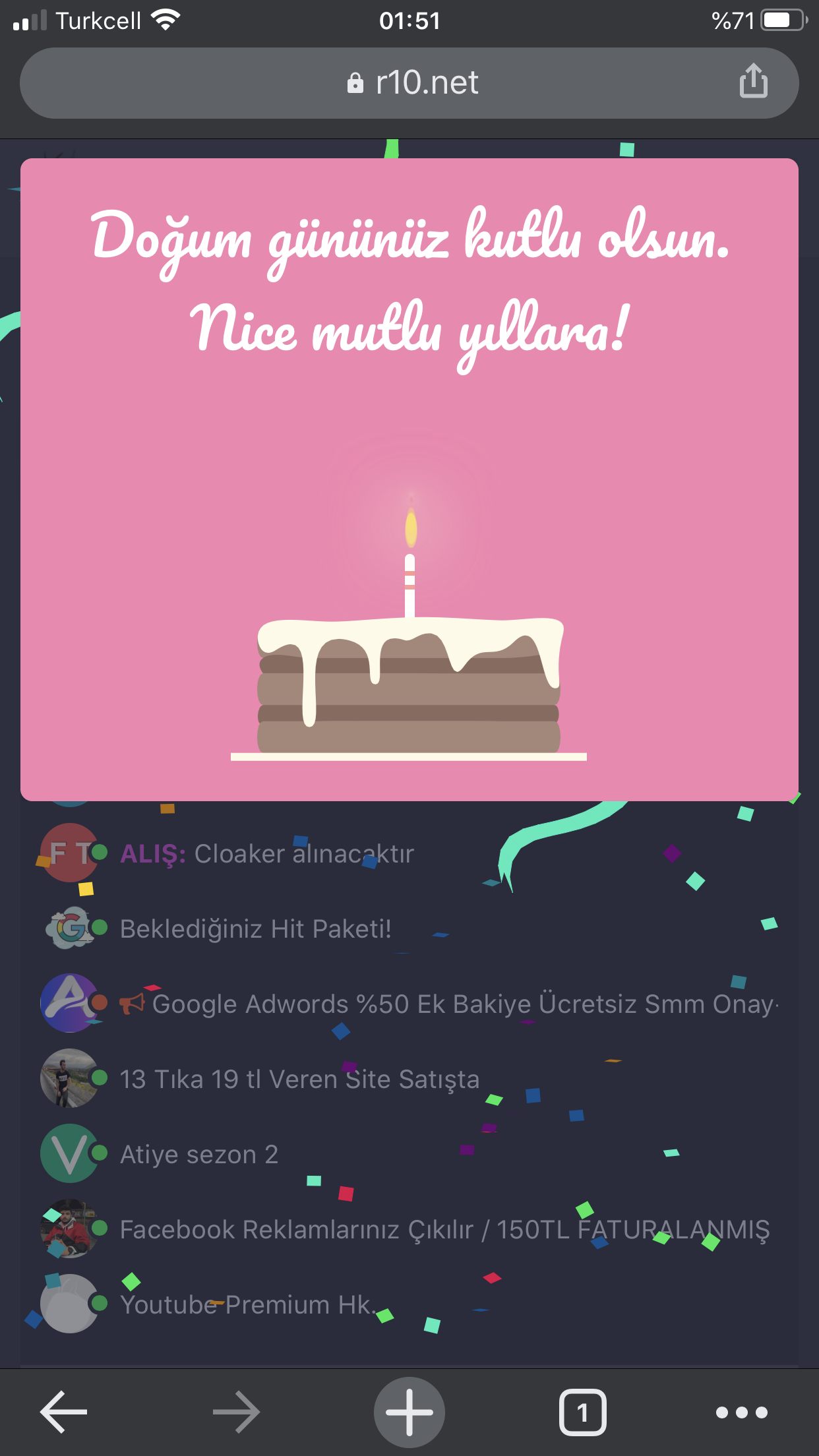Open the Facebook Reklamlarınız Çıkılır thread
The width and height of the screenshot is (819, 1456).
[443, 1230]
